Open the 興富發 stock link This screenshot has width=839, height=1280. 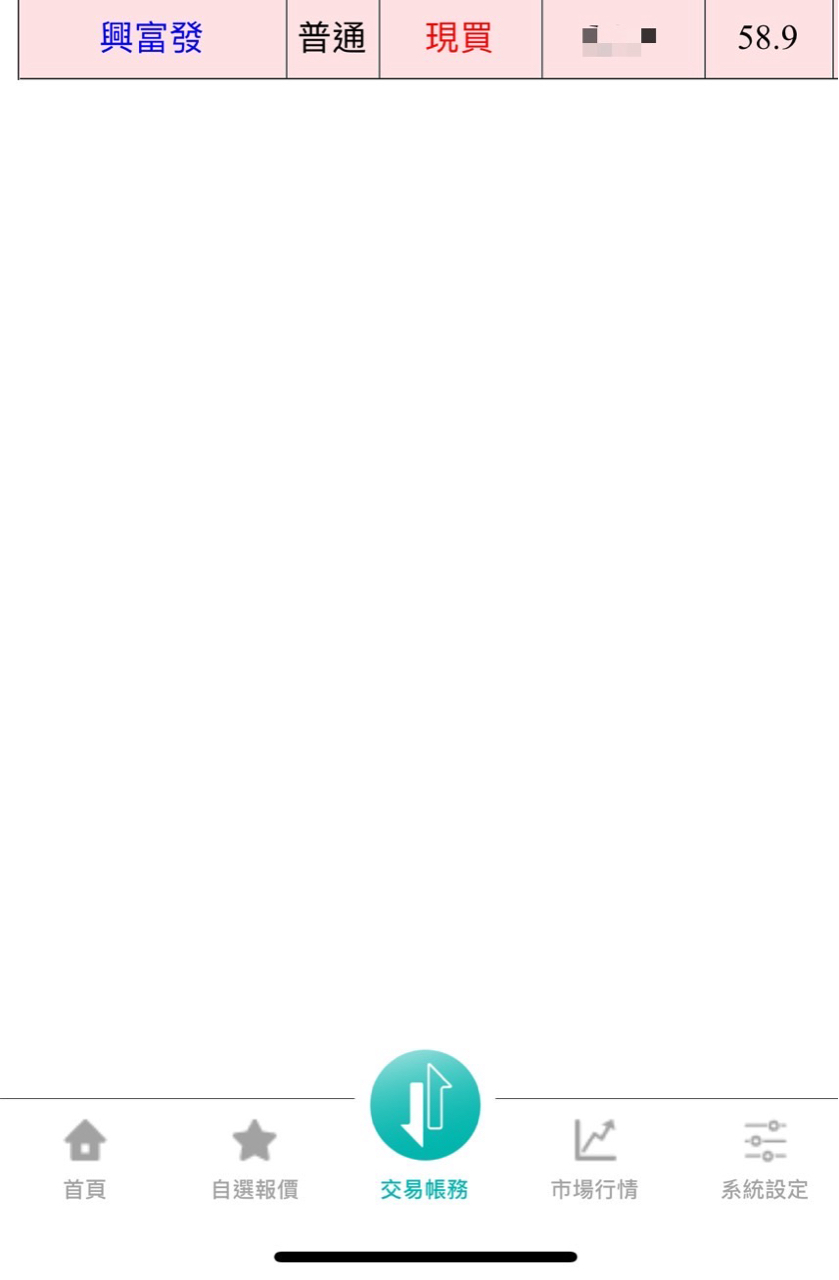point(152,39)
